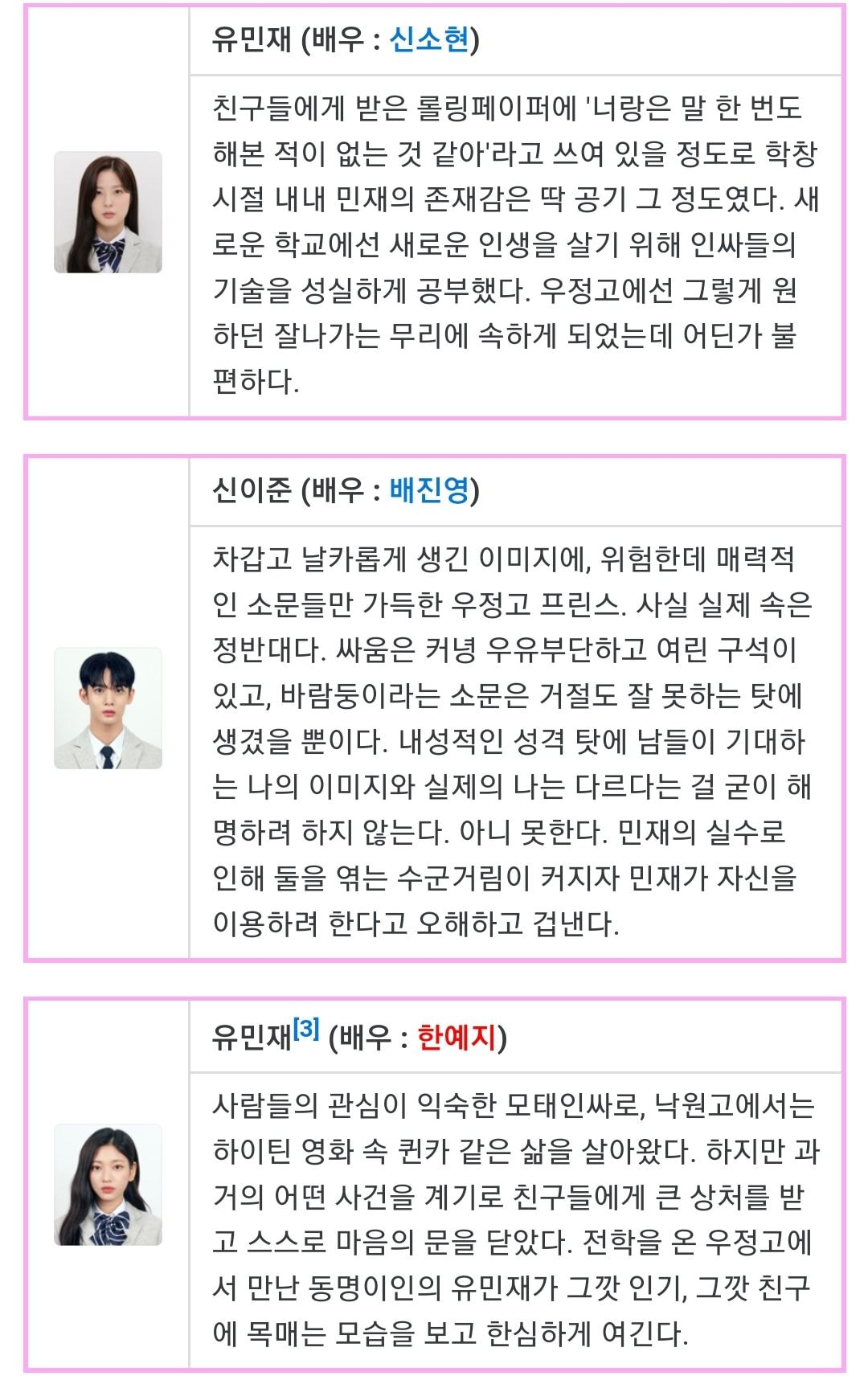Screen dimensions: 868x1376
Task: View 한예지's 유민재 profile photo
Action: tap(108, 1185)
